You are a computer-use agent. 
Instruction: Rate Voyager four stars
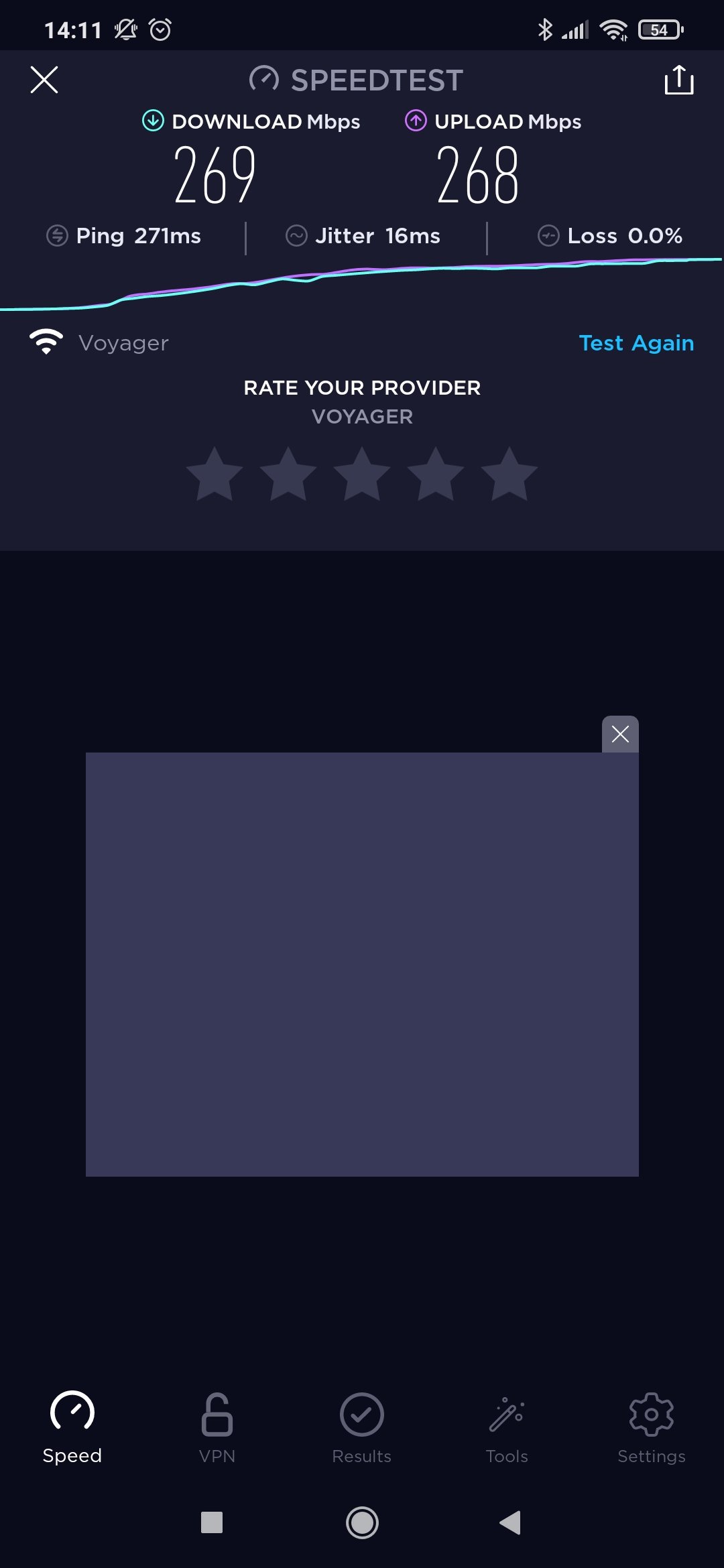point(436,475)
